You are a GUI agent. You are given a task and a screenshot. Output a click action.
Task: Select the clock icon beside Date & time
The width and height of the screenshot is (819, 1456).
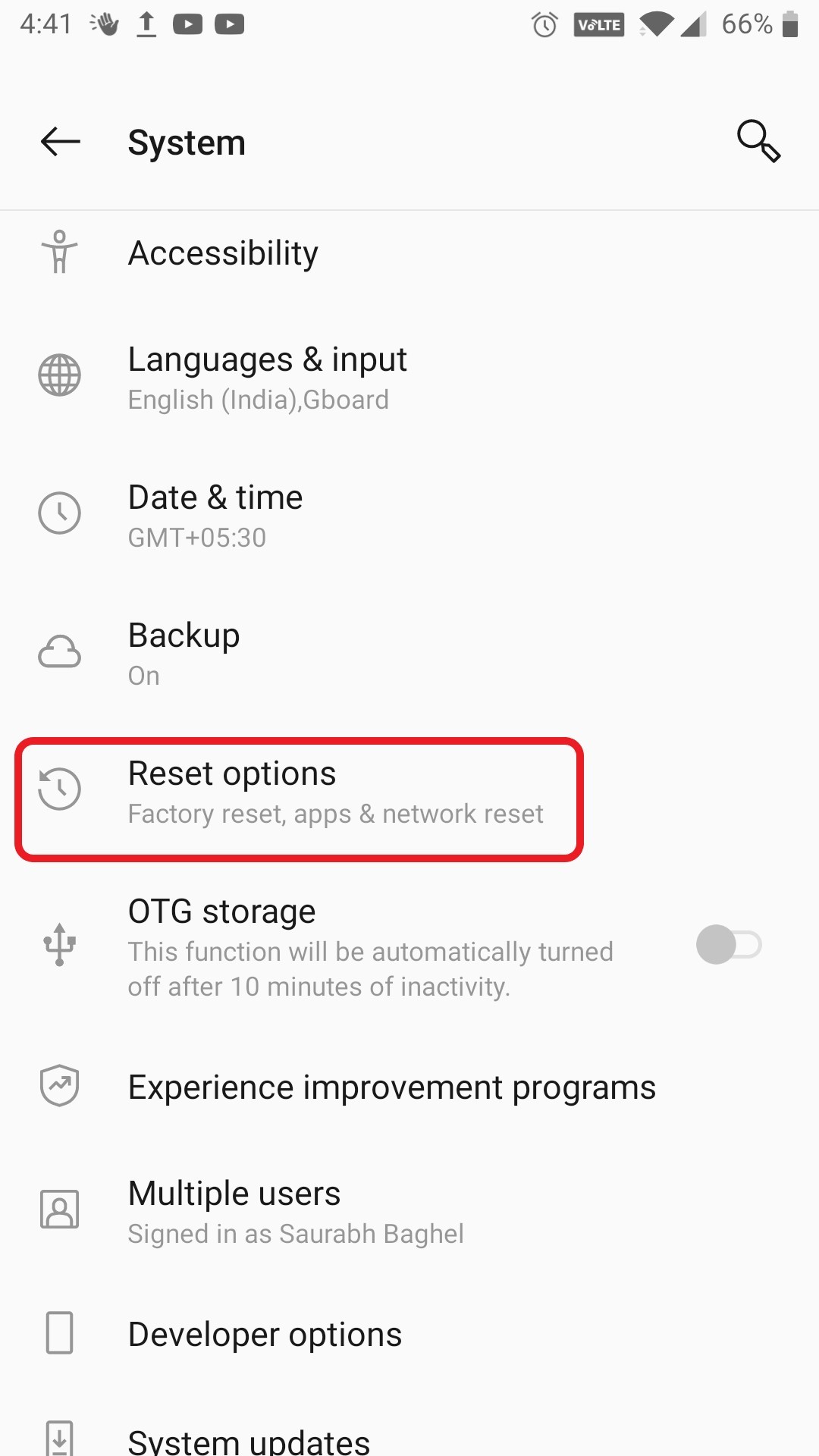pyautogui.click(x=59, y=513)
